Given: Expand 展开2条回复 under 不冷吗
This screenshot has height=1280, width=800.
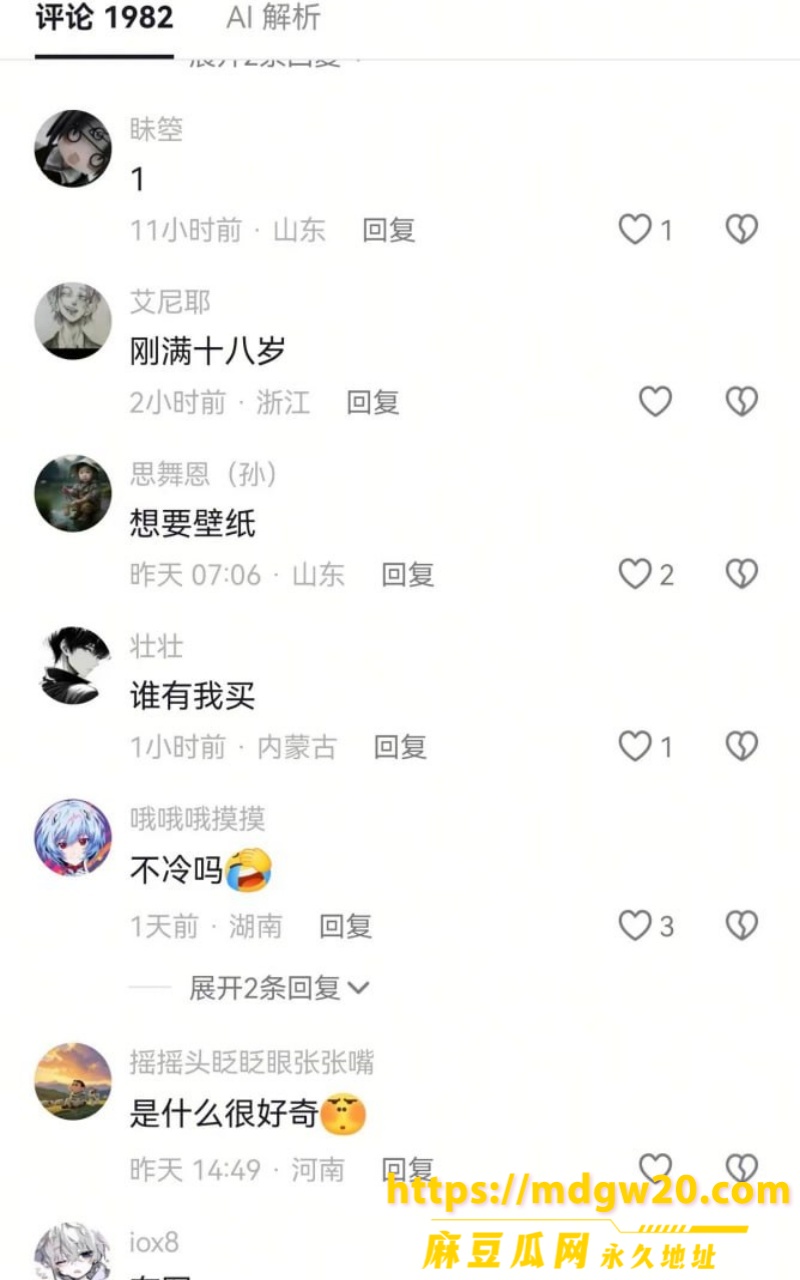Looking at the screenshot, I should (279, 988).
